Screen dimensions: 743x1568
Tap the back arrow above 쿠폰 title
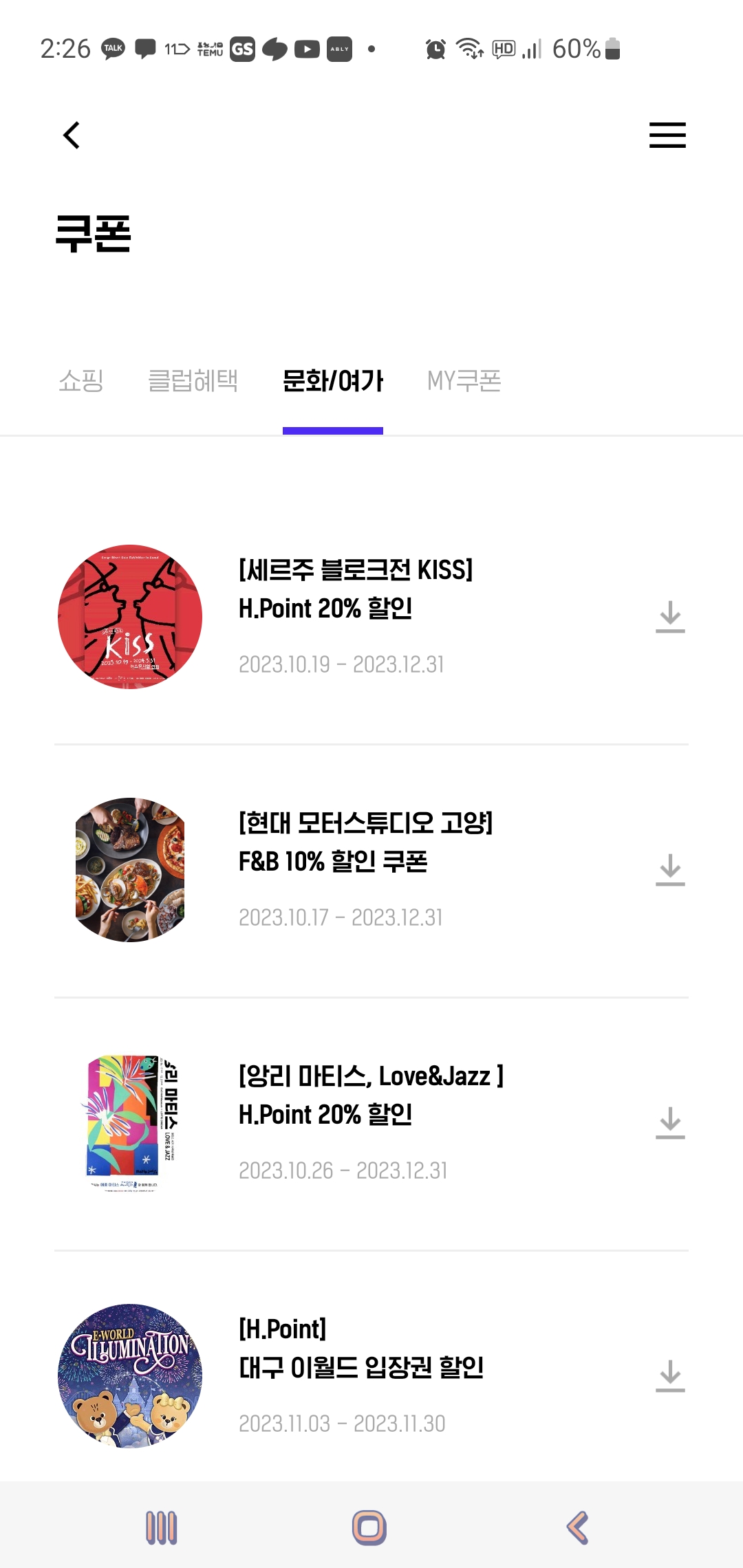pyautogui.click(x=72, y=135)
